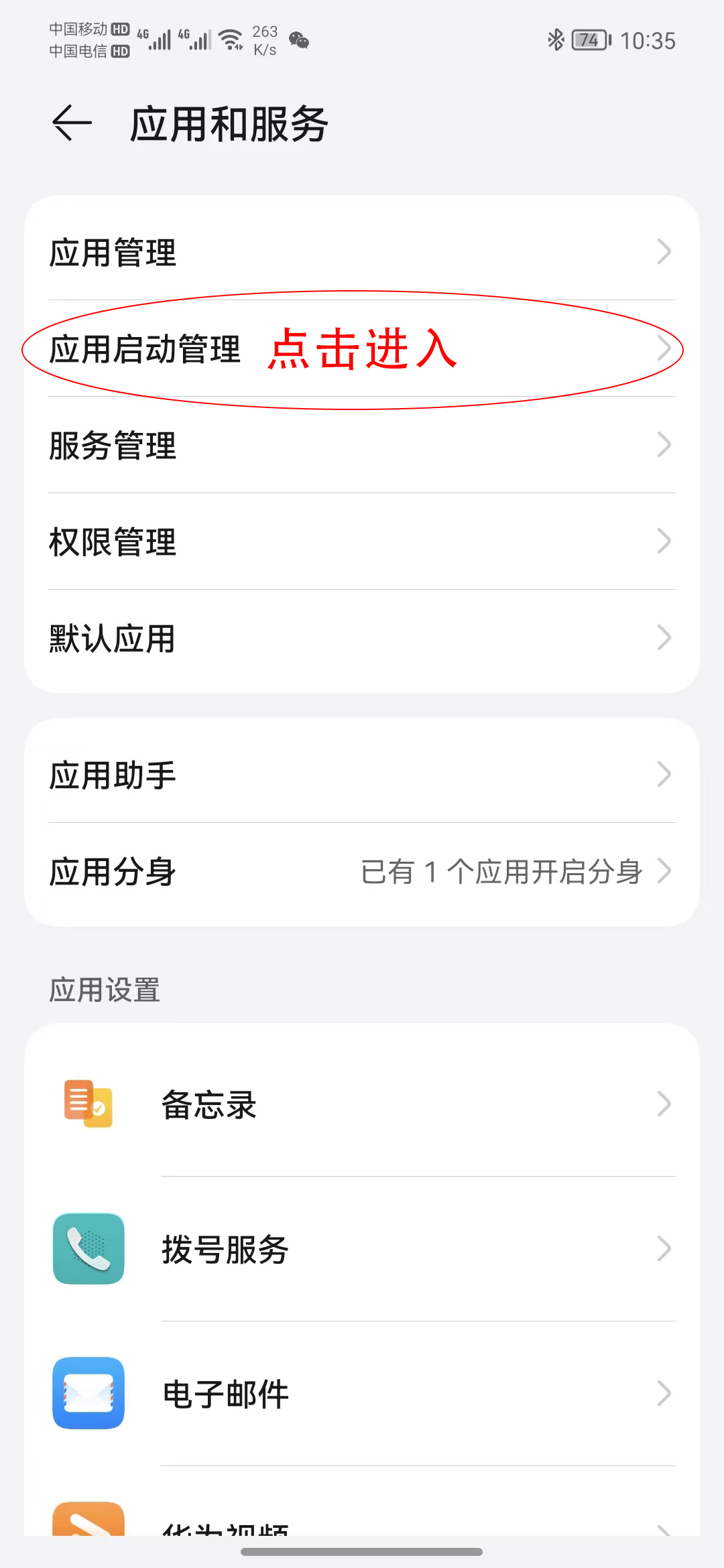Open 权限管理 page
This screenshot has height=1568, width=724.
click(x=362, y=541)
